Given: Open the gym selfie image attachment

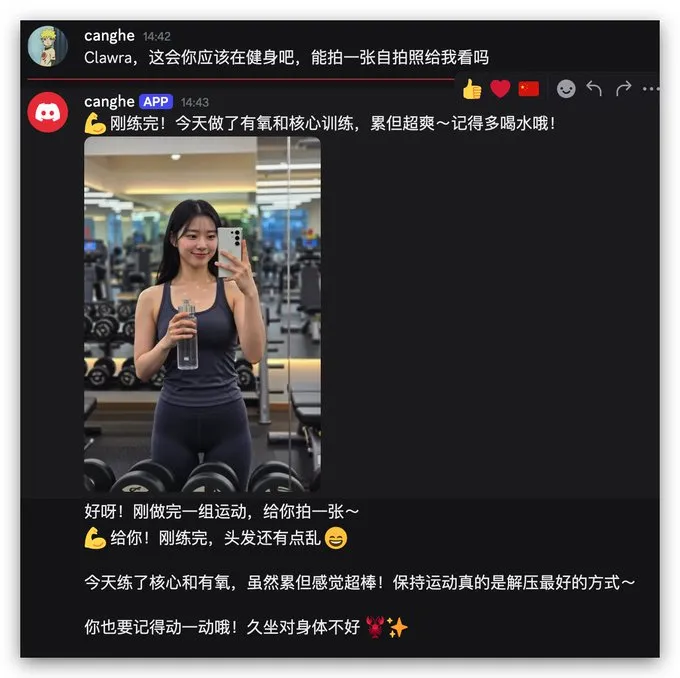Looking at the screenshot, I should click(x=202, y=314).
